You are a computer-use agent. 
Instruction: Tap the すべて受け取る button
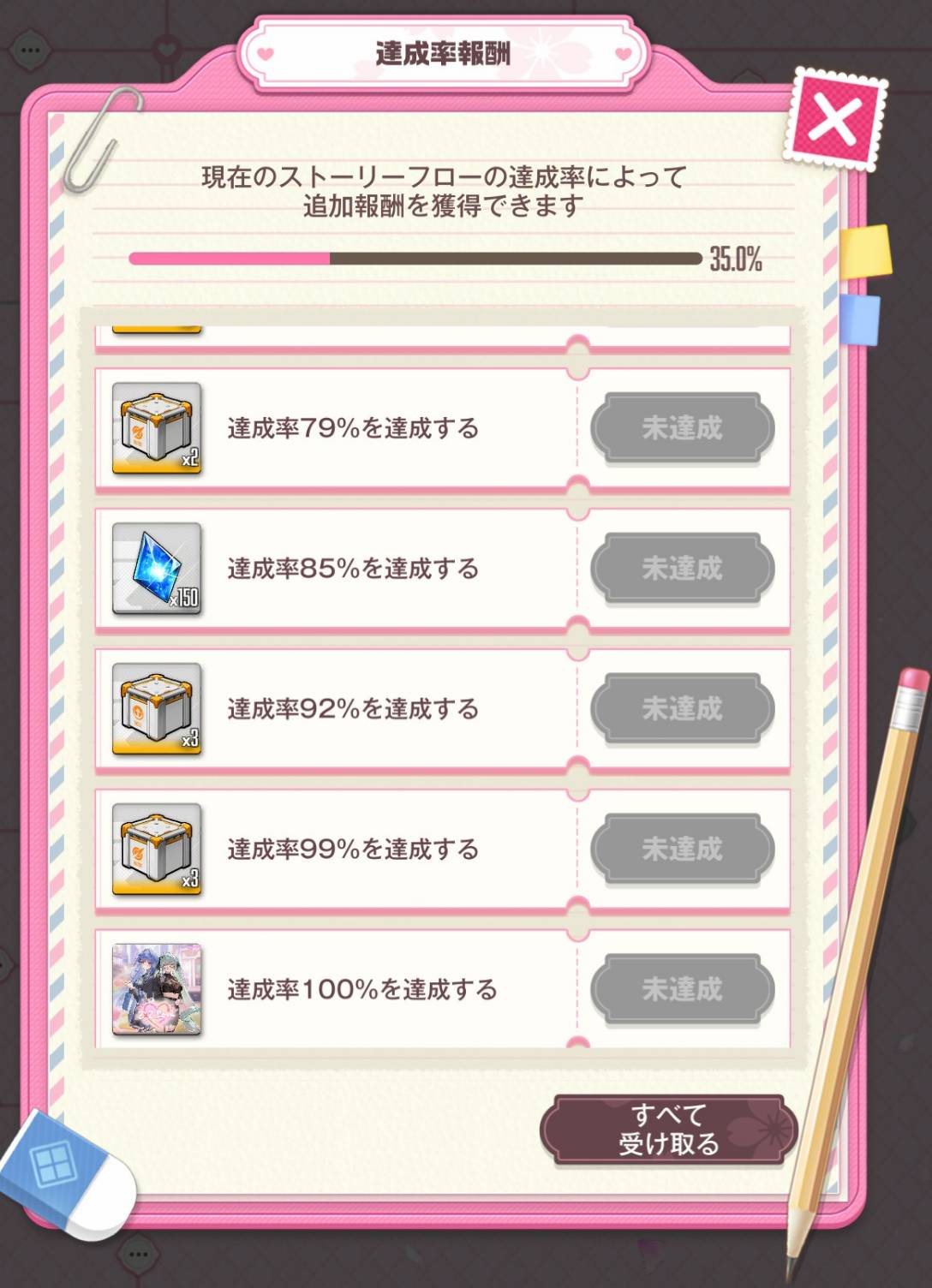pos(669,1130)
